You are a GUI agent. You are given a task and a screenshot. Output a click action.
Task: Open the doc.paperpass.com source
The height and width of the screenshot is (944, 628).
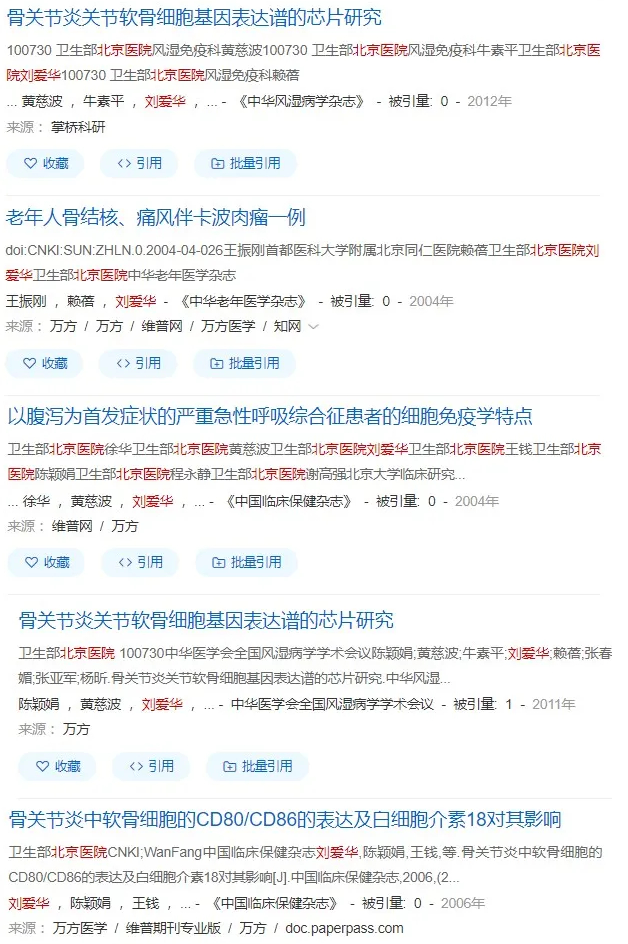click(344, 928)
